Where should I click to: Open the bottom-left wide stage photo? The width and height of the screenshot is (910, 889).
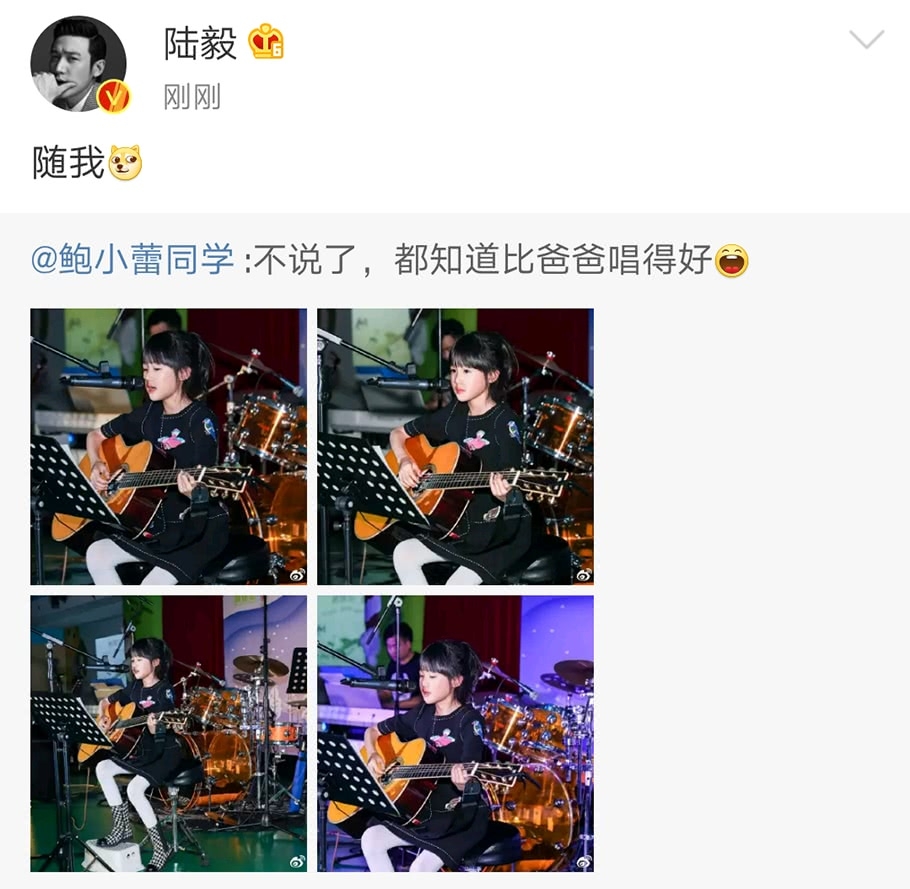168,733
